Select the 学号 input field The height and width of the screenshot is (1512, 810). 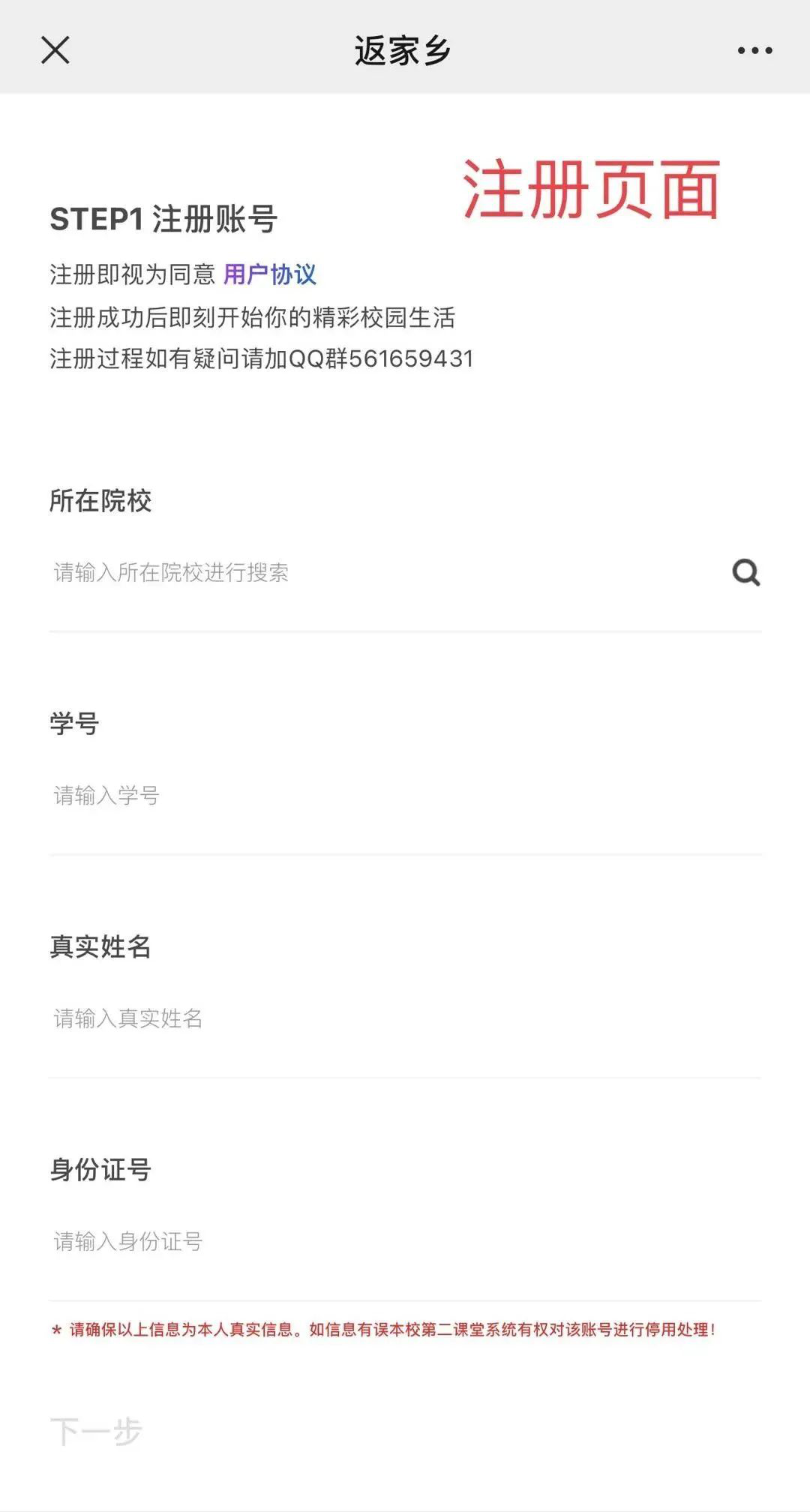click(405, 796)
